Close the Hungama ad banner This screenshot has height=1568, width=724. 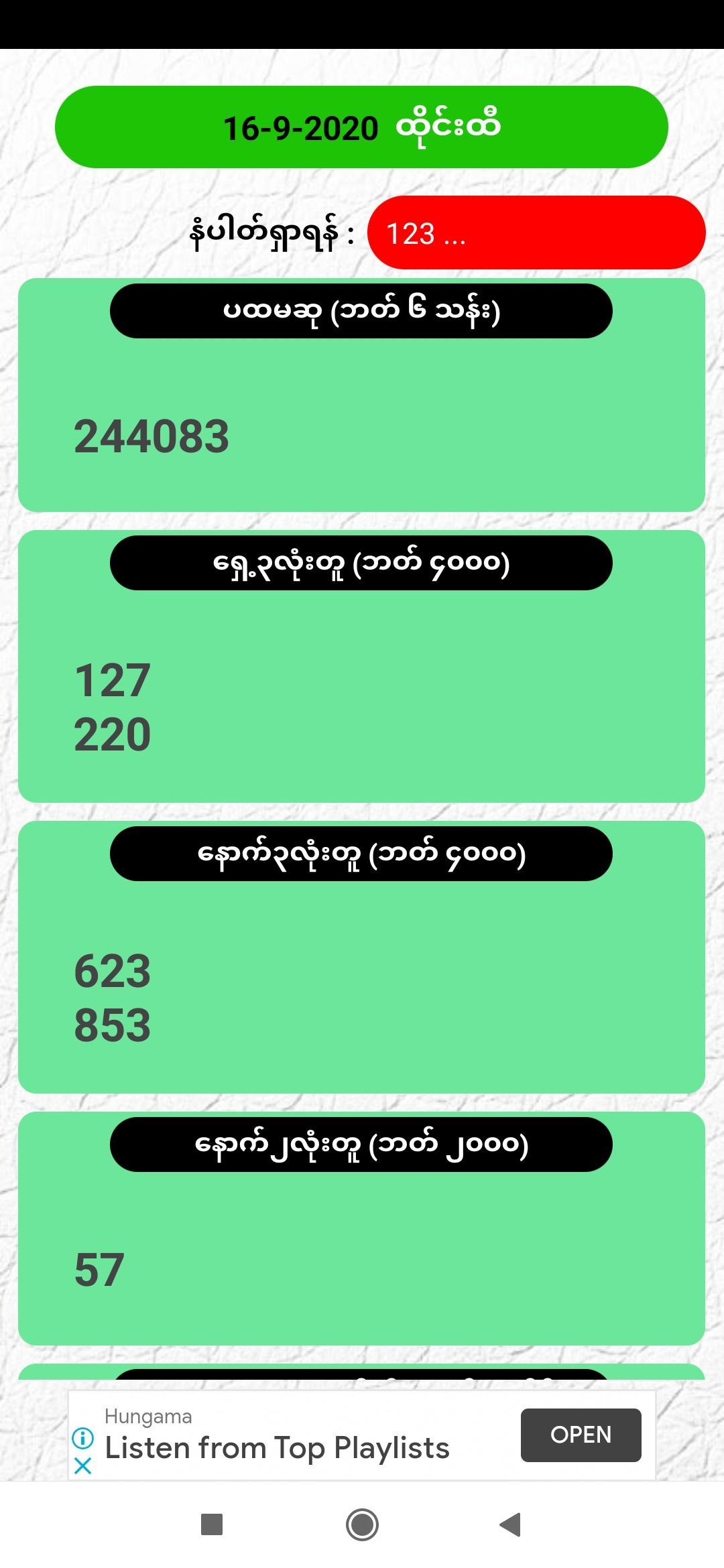click(x=83, y=1466)
